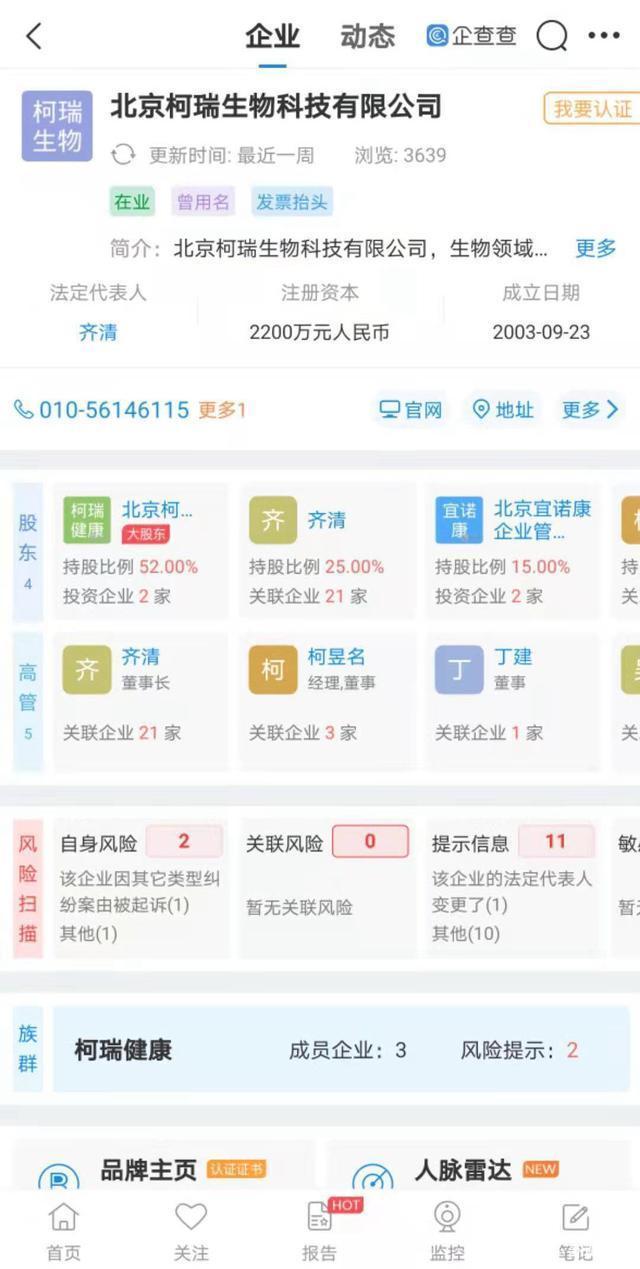
Task: Switch to the 动态 tab
Action: click(x=367, y=37)
